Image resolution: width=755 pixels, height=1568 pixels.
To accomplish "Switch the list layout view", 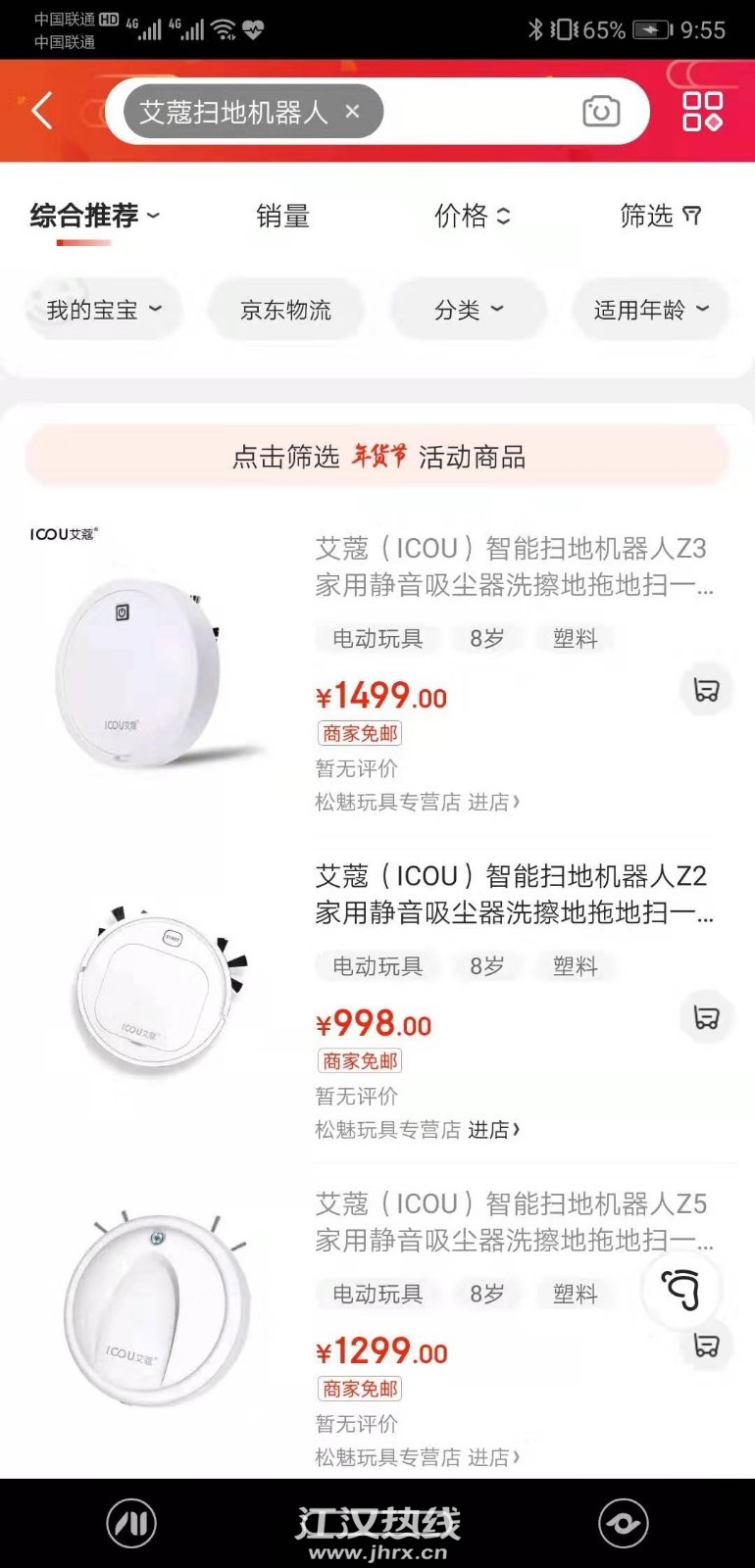I will click(x=702, y=112).
